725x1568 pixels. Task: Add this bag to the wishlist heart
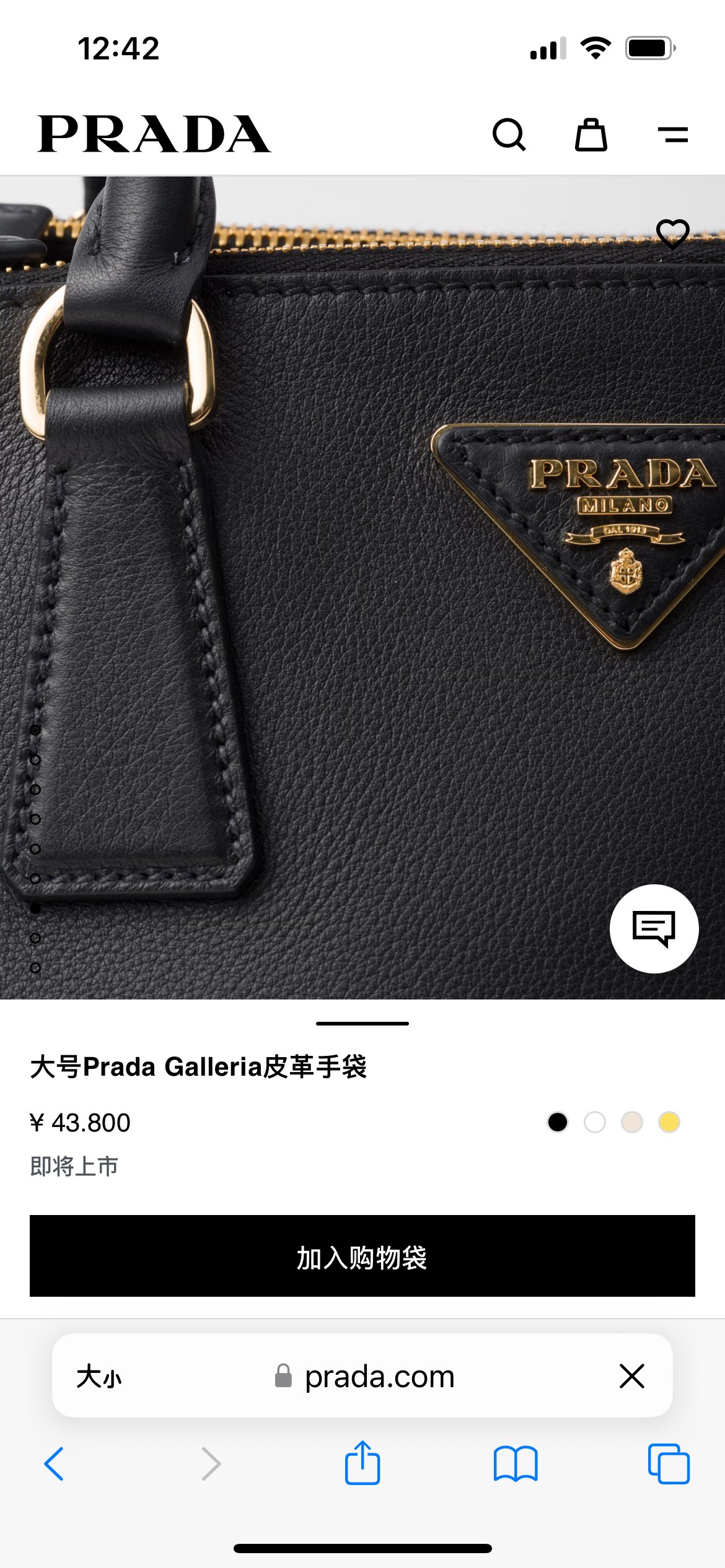coord(672,233)
